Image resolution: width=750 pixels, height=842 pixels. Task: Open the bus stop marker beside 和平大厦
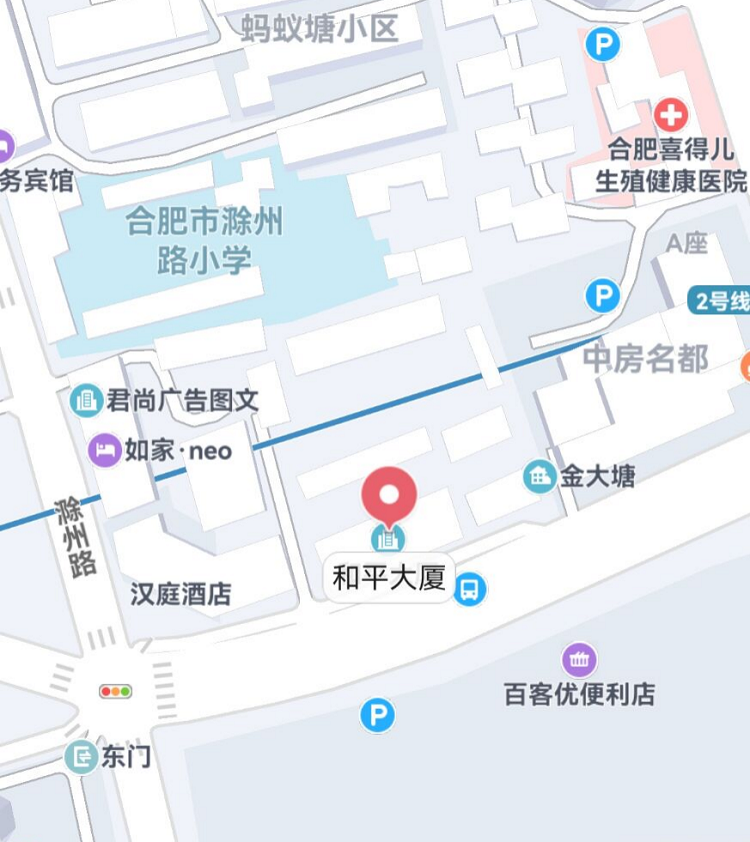coord(469,589)
